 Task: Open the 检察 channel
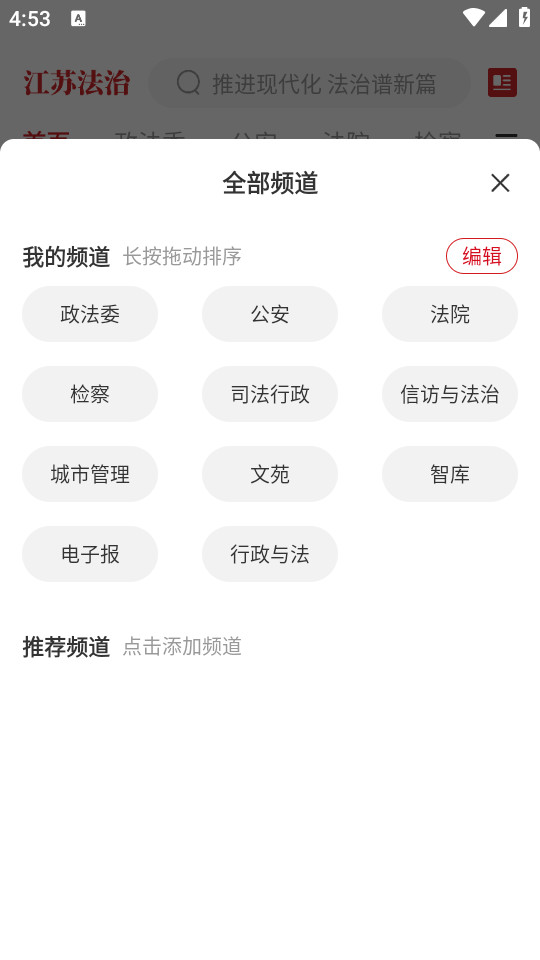[90, 394]
